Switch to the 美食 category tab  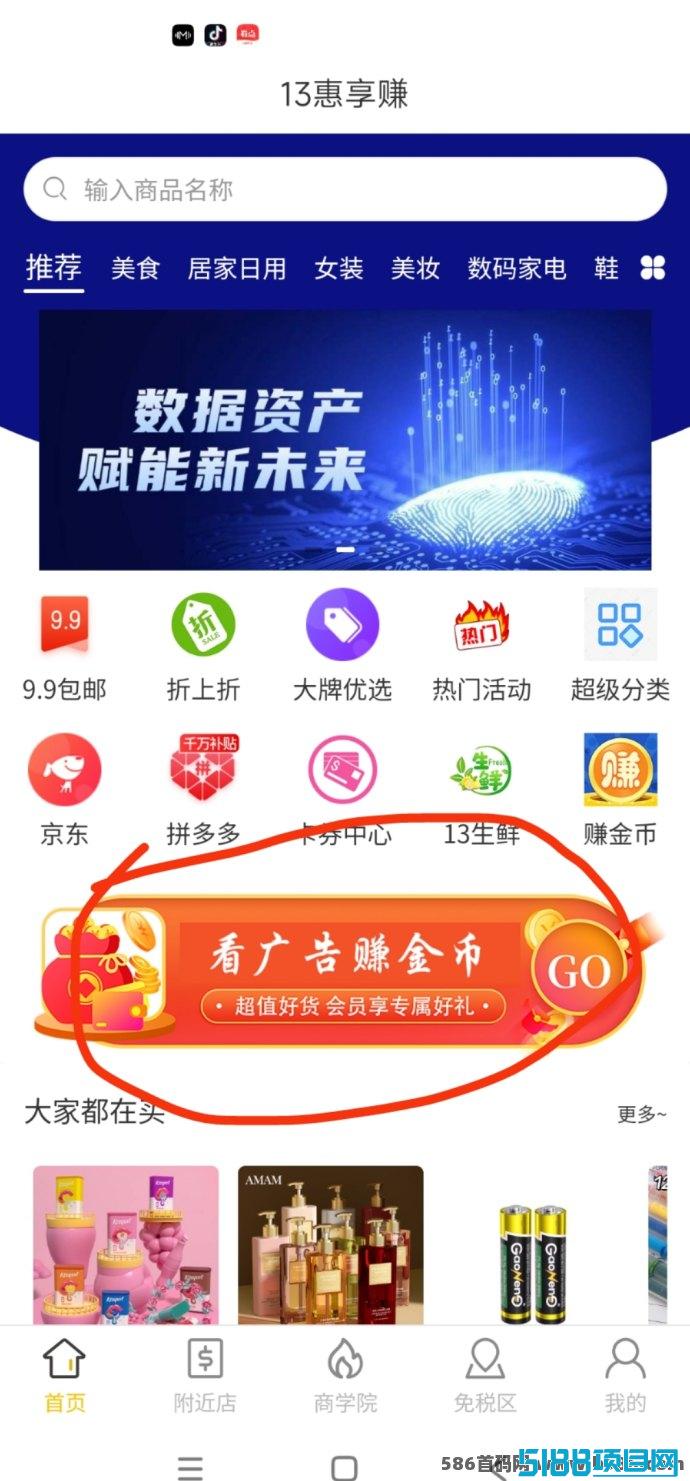point(135,268)
